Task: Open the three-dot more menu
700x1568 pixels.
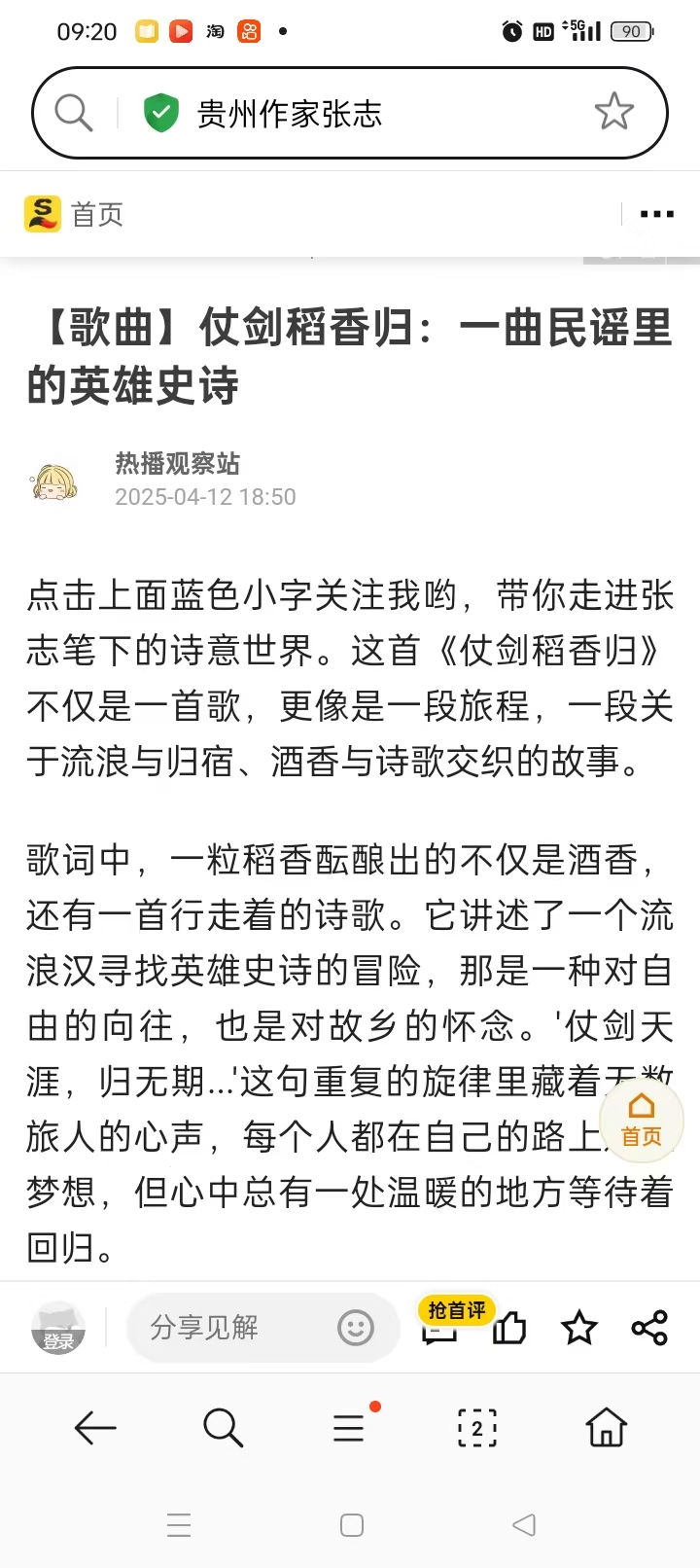Action: [x=656, y=214]
